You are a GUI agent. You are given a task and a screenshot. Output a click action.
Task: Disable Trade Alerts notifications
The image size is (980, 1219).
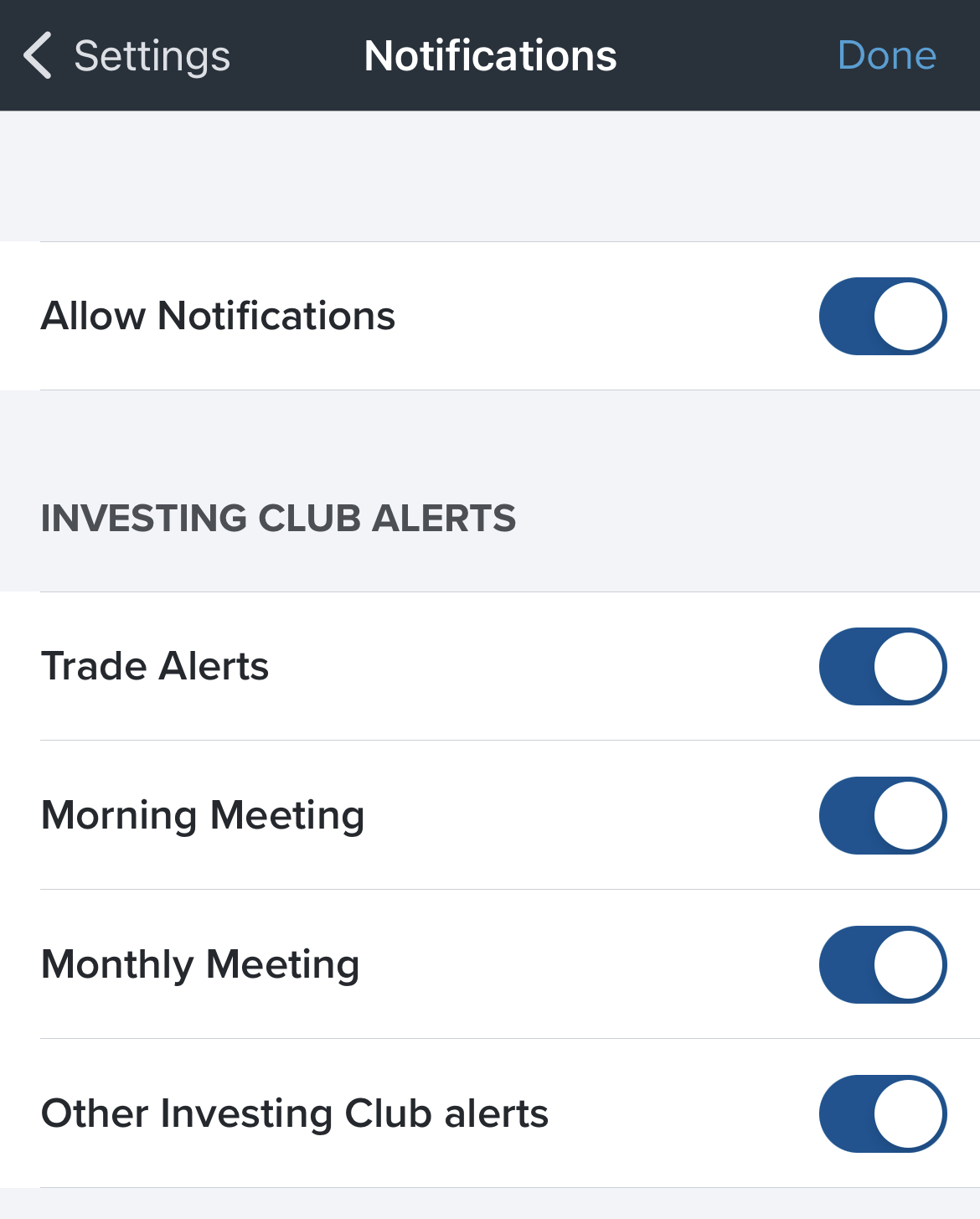pos(882,666)
